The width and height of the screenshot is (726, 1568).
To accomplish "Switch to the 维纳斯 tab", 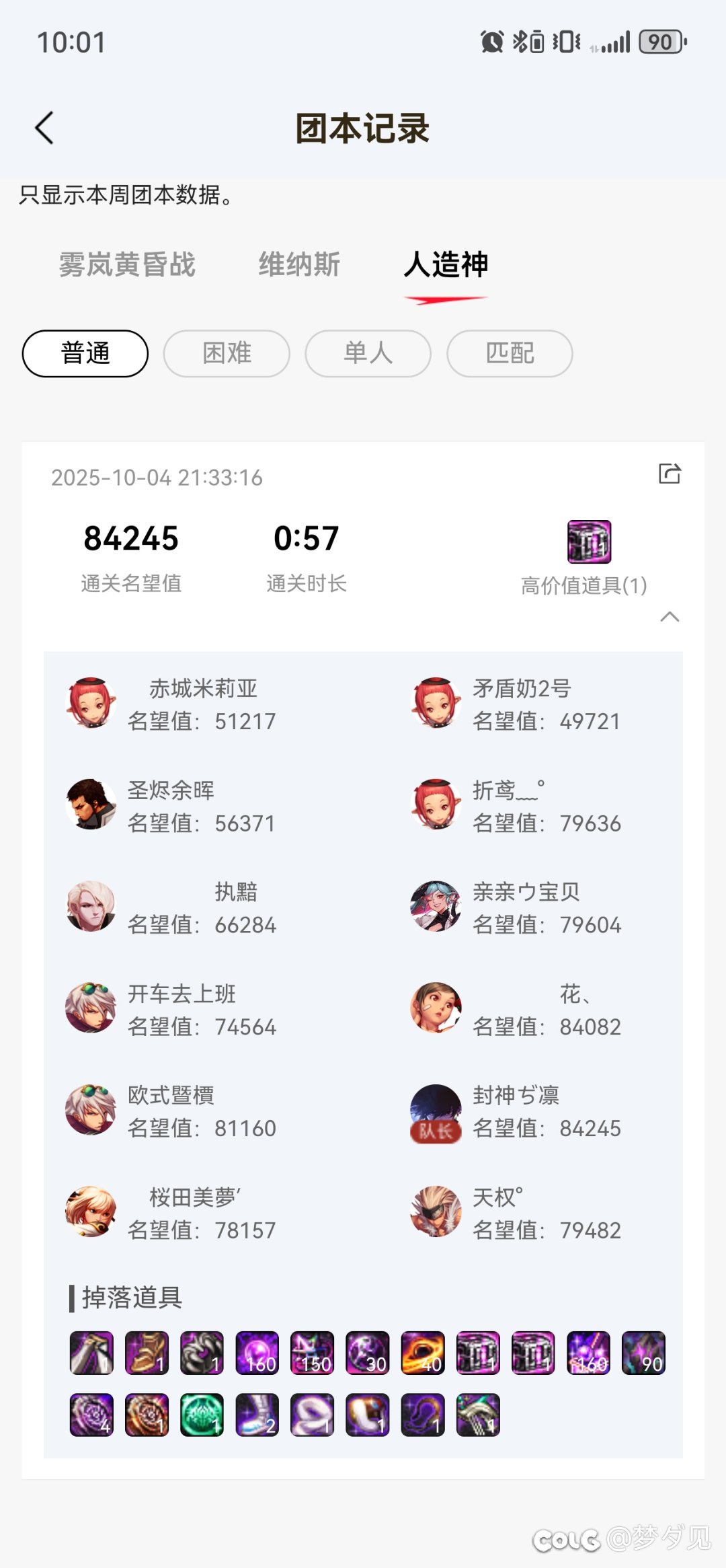I will coord(299,264).
